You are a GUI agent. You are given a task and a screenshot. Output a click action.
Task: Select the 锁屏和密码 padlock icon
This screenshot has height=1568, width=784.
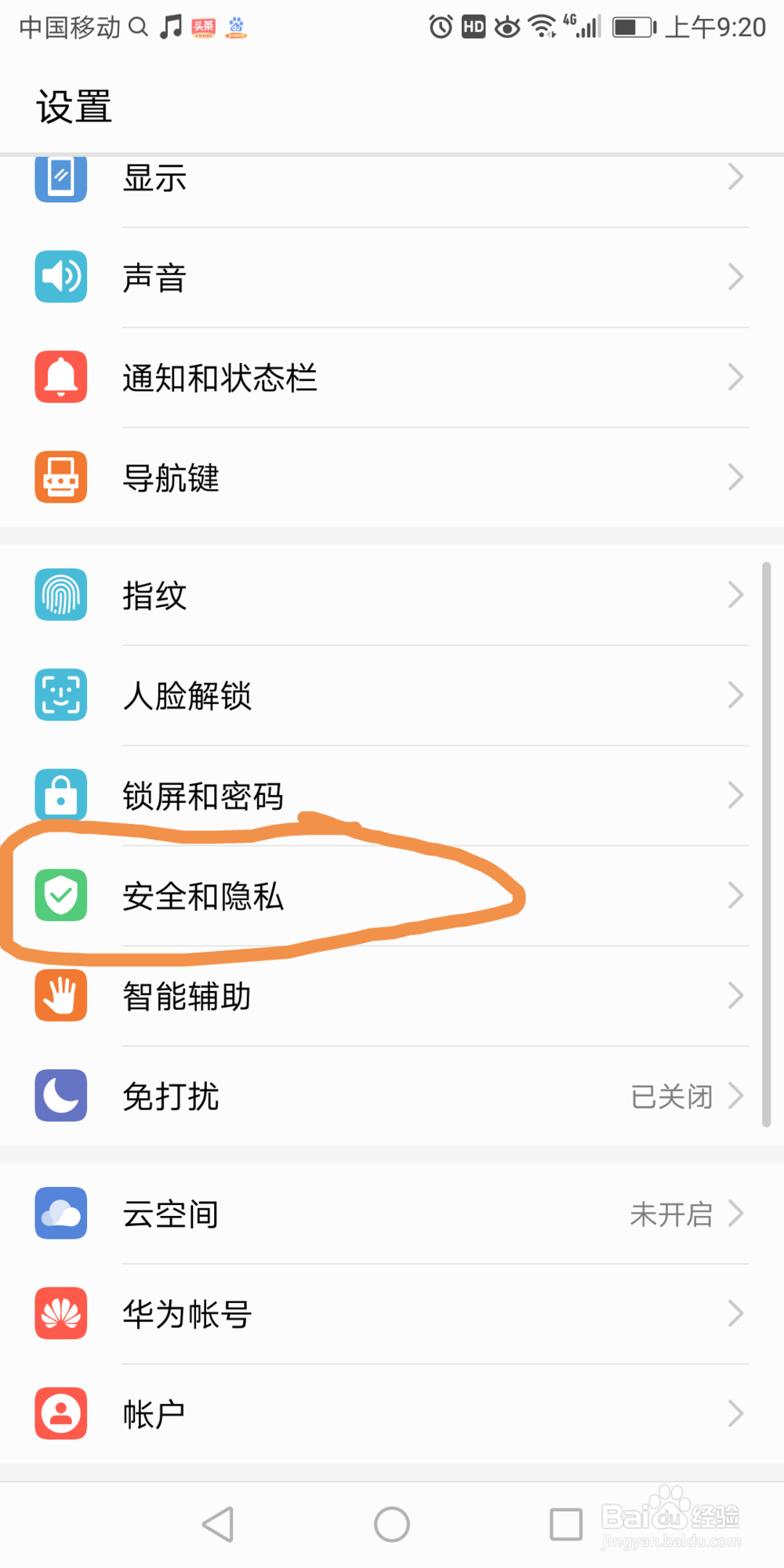[60, 794]
